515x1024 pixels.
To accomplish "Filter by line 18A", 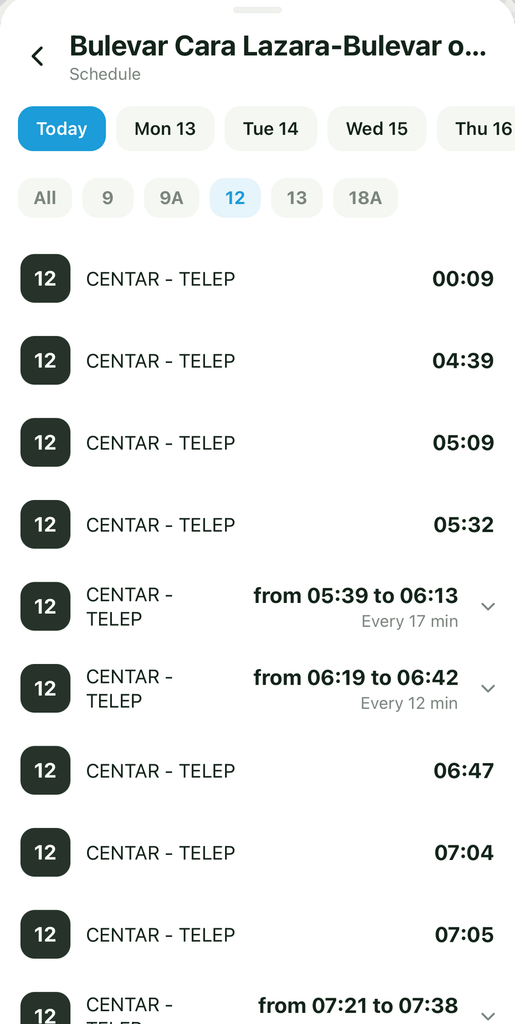I will [x=366, y=198].
